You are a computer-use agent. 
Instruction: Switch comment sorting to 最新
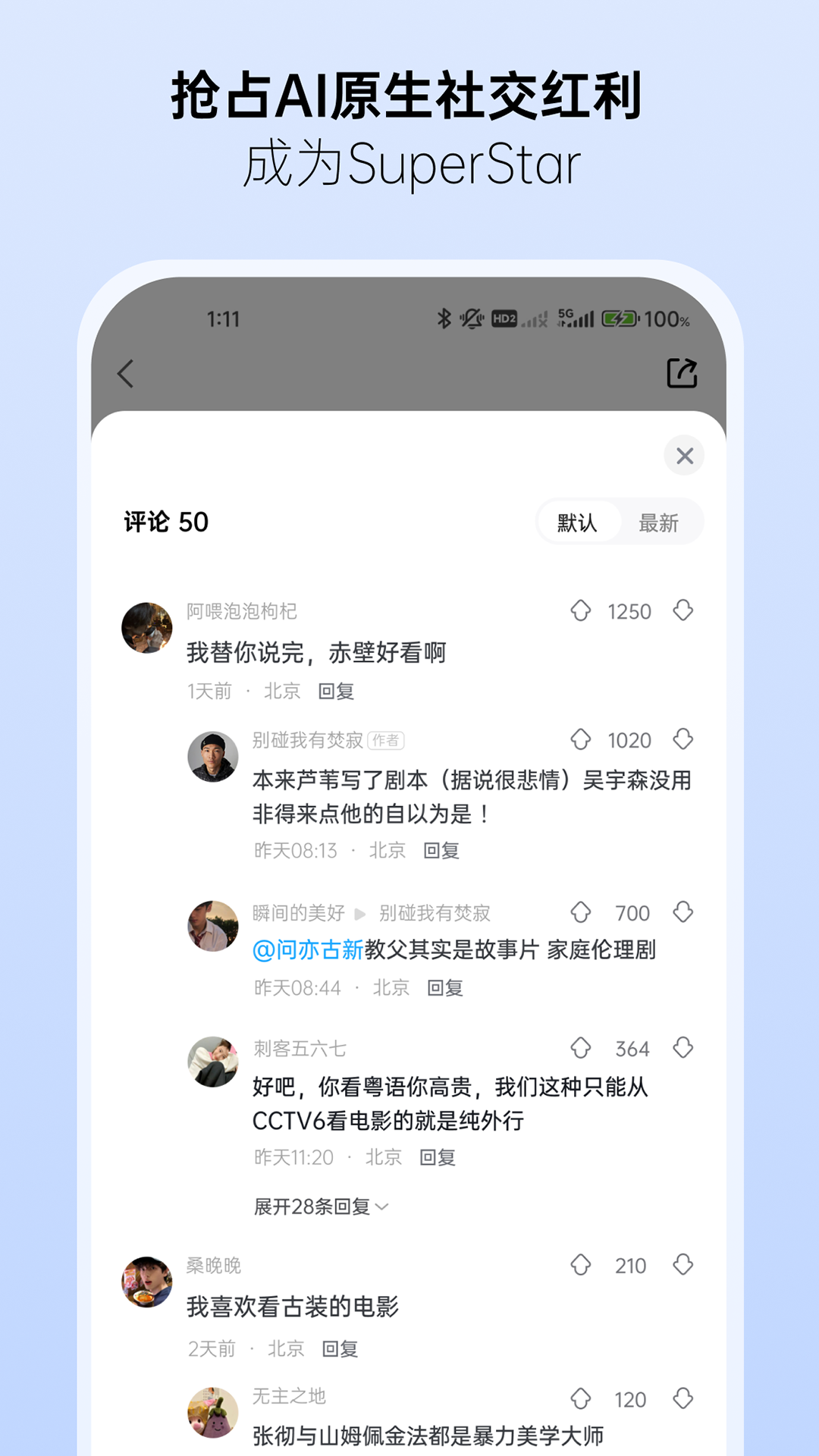pyautogui.click(x=659, y=521)
